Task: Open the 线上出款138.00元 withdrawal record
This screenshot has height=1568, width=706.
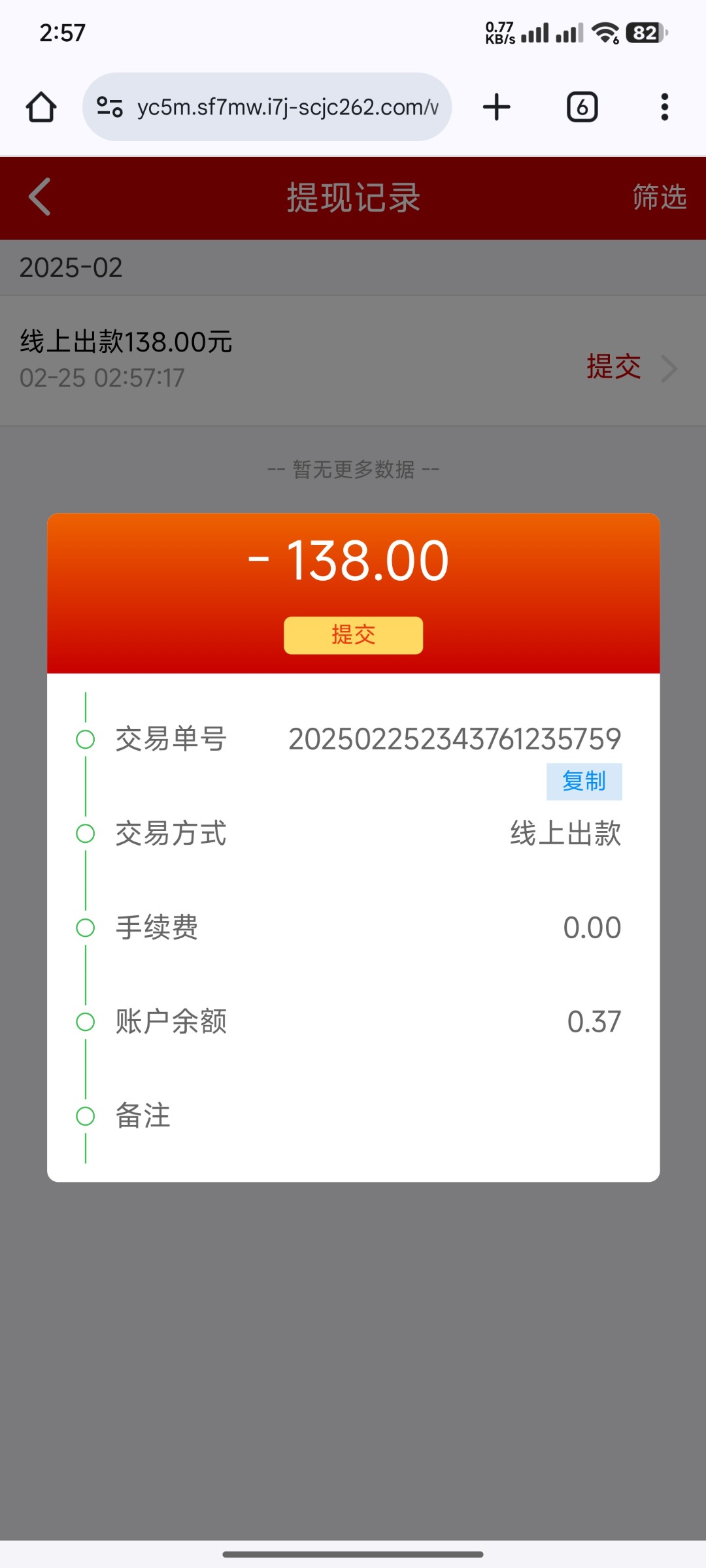Action: (353, 361)
